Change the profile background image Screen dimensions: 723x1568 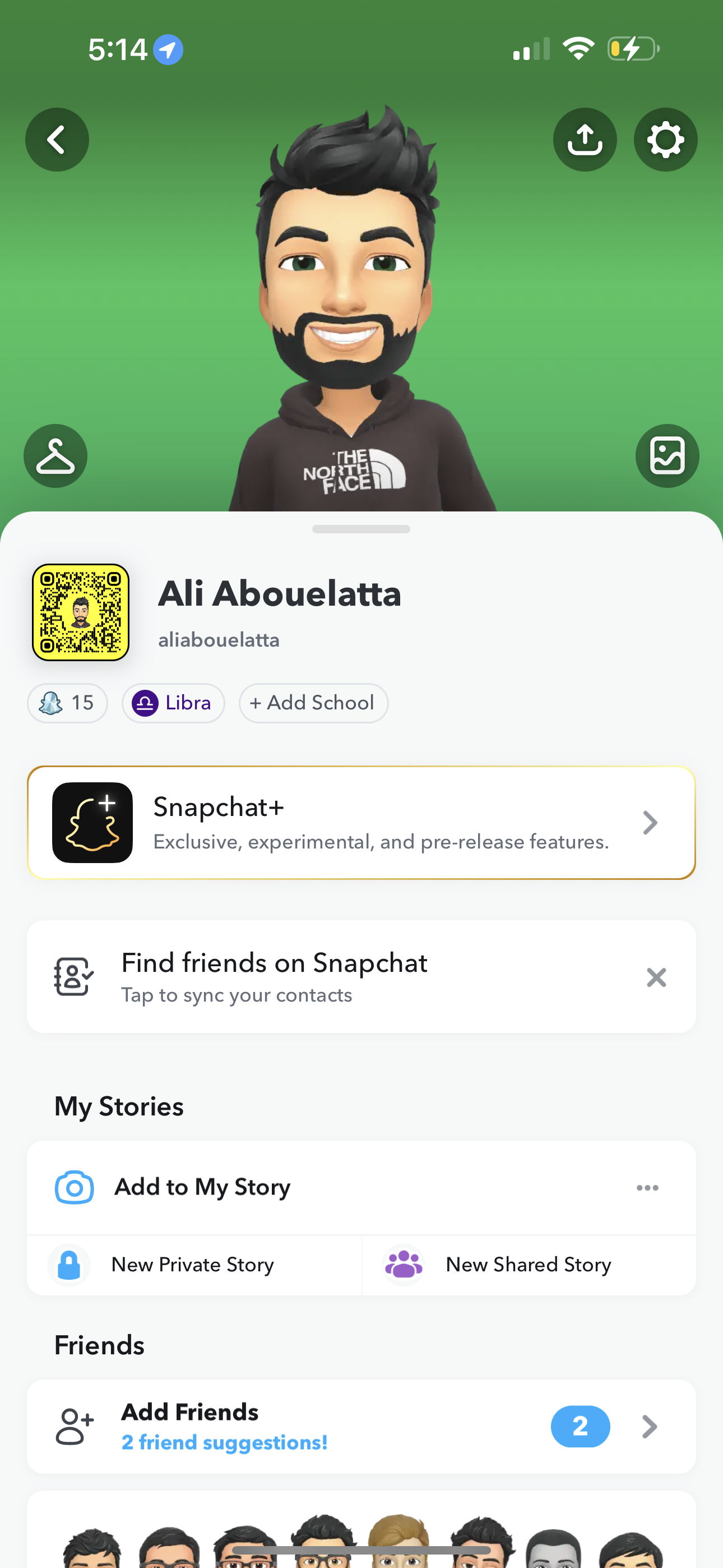(x=667, y=455)
